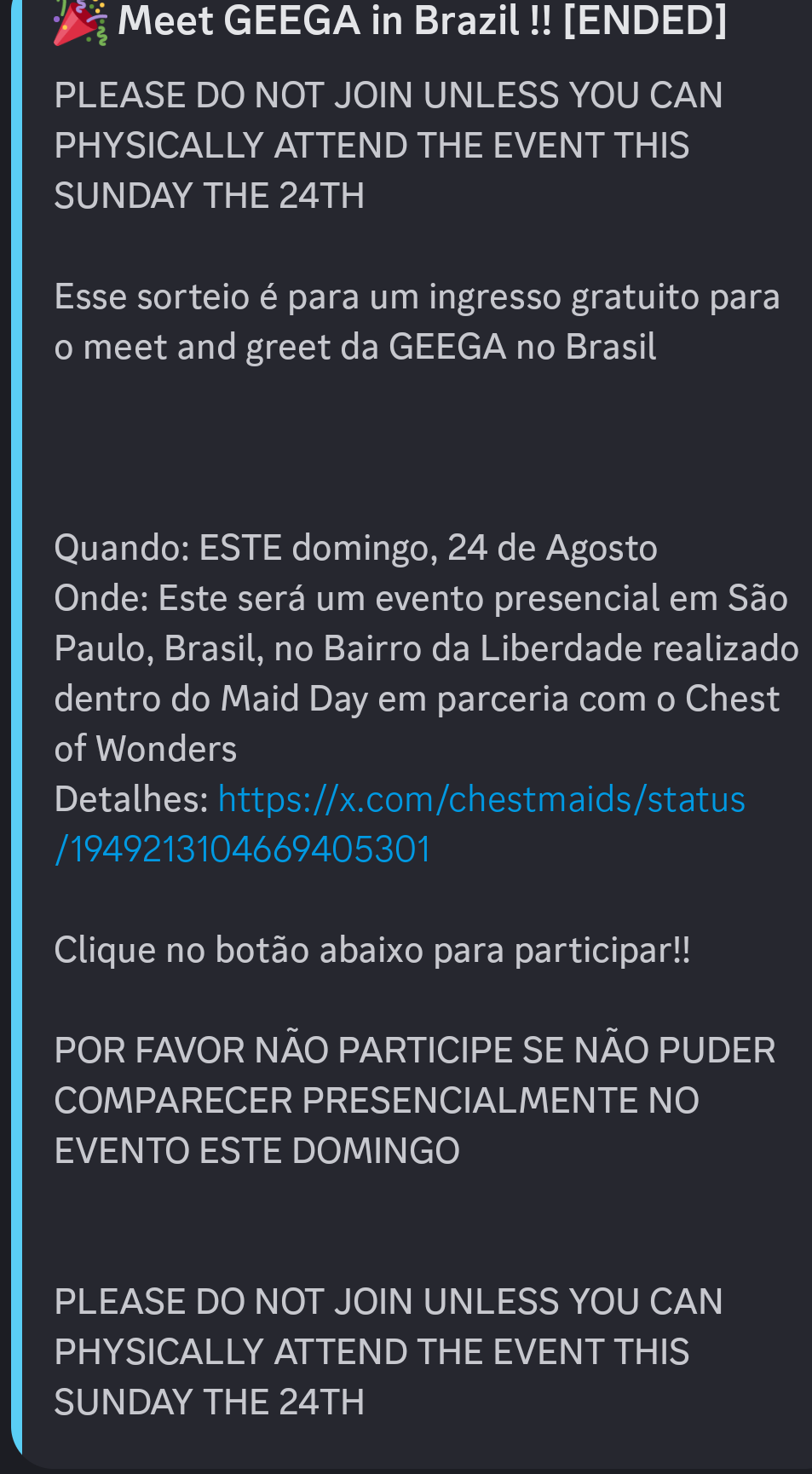Open the x.com chestmaids status link
812x1474 pixels.
pos(481,800)
